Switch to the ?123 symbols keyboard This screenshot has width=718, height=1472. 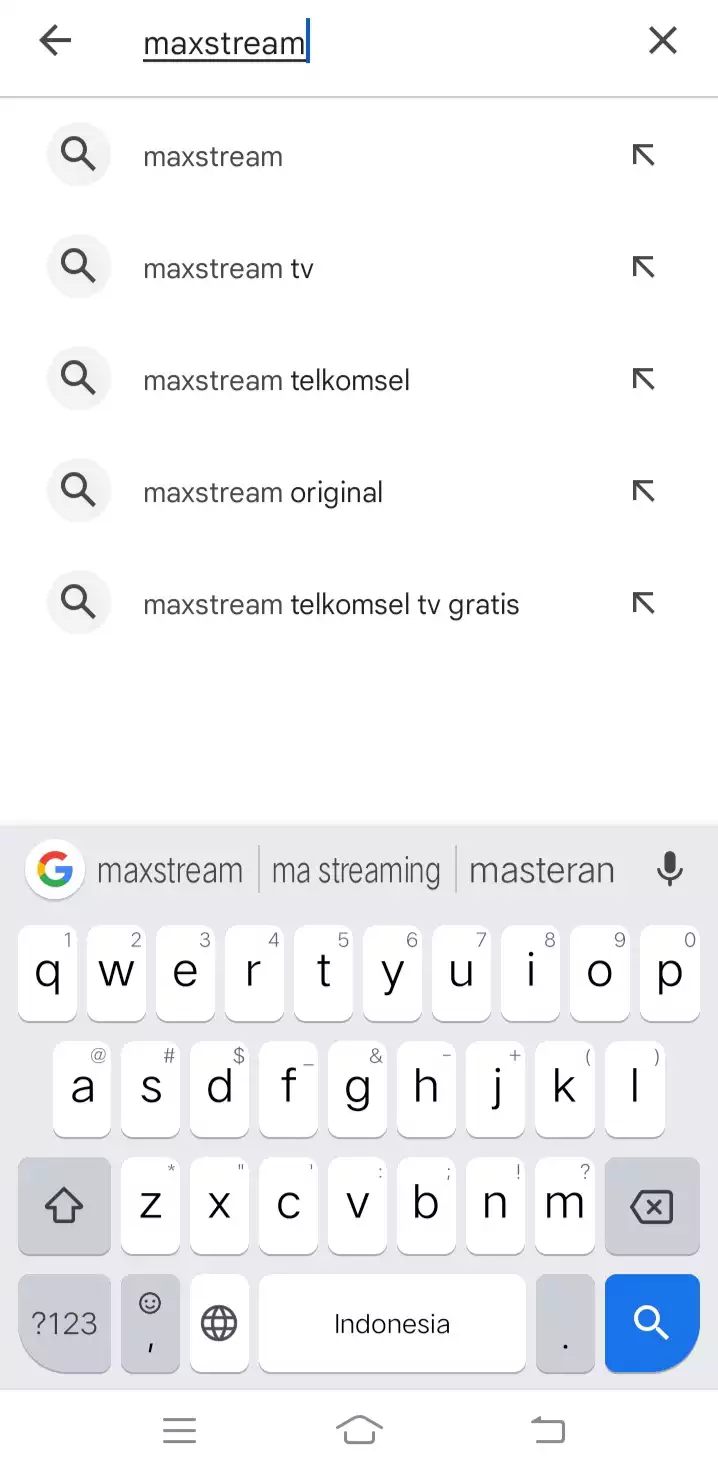coord(65,1323)
